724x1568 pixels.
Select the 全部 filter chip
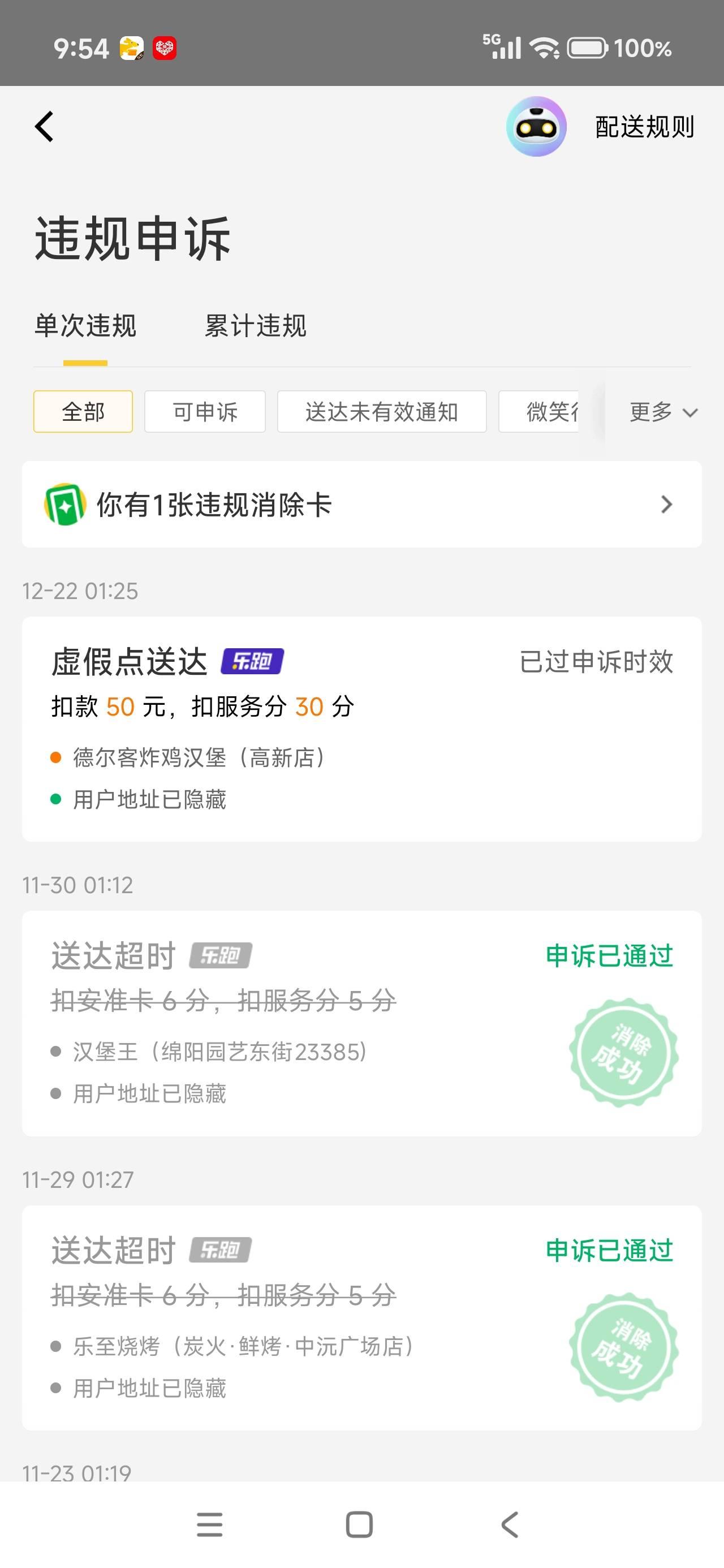point(83,412)
